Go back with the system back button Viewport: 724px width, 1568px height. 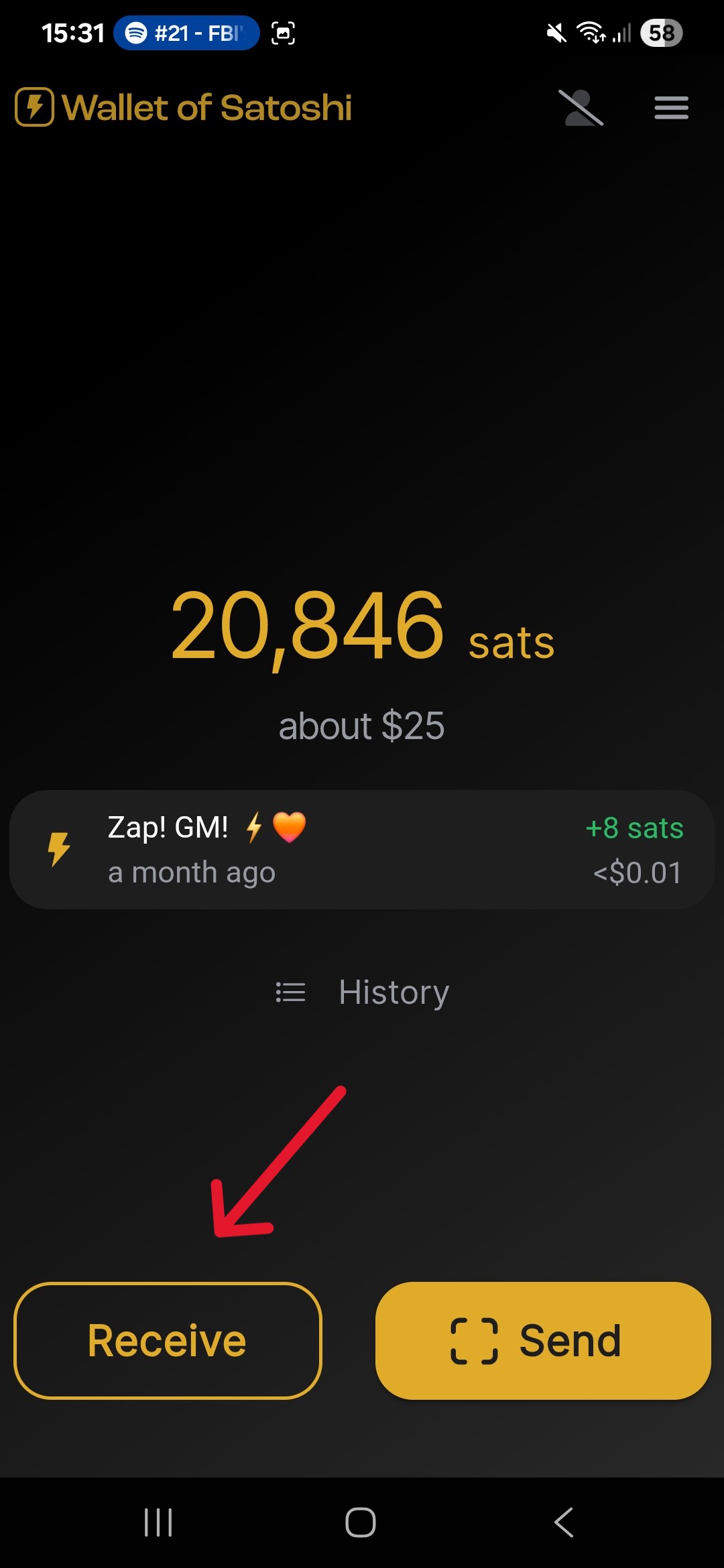point(564,1522)
